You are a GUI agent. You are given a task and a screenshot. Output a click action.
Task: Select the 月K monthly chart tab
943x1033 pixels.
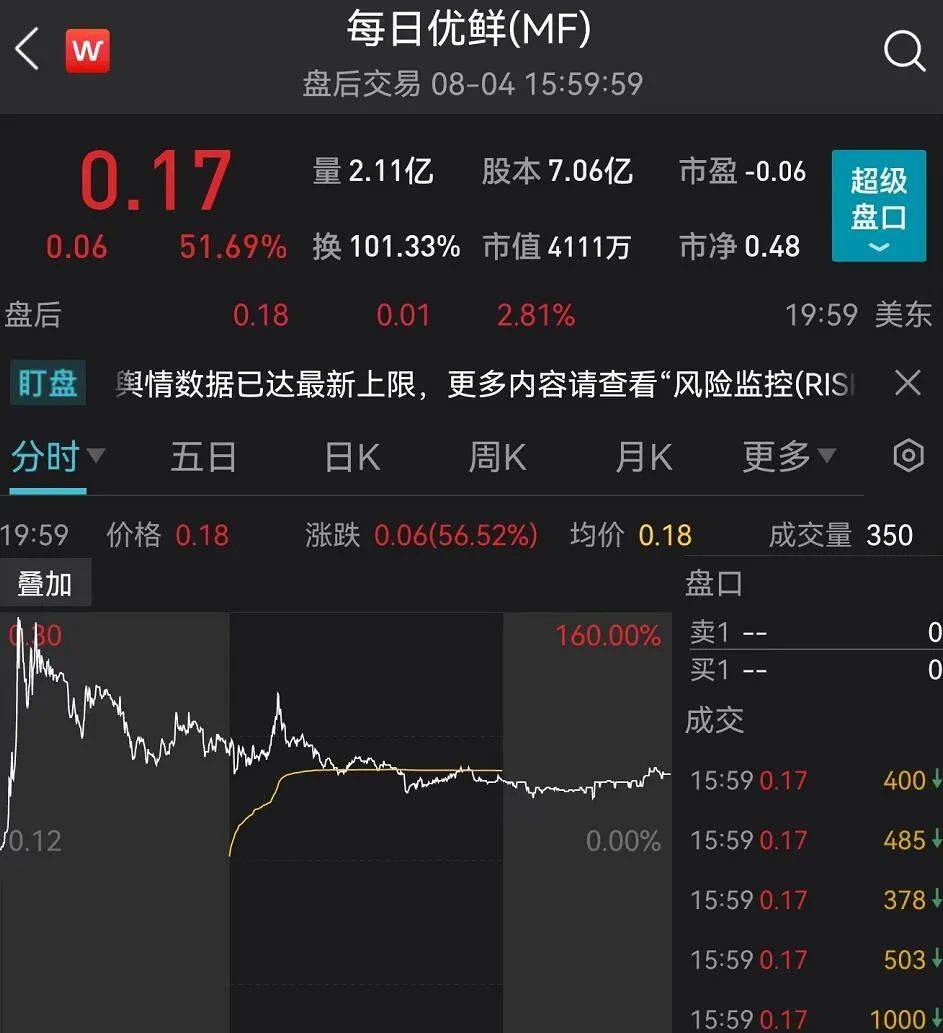click(x=643, y=457)
